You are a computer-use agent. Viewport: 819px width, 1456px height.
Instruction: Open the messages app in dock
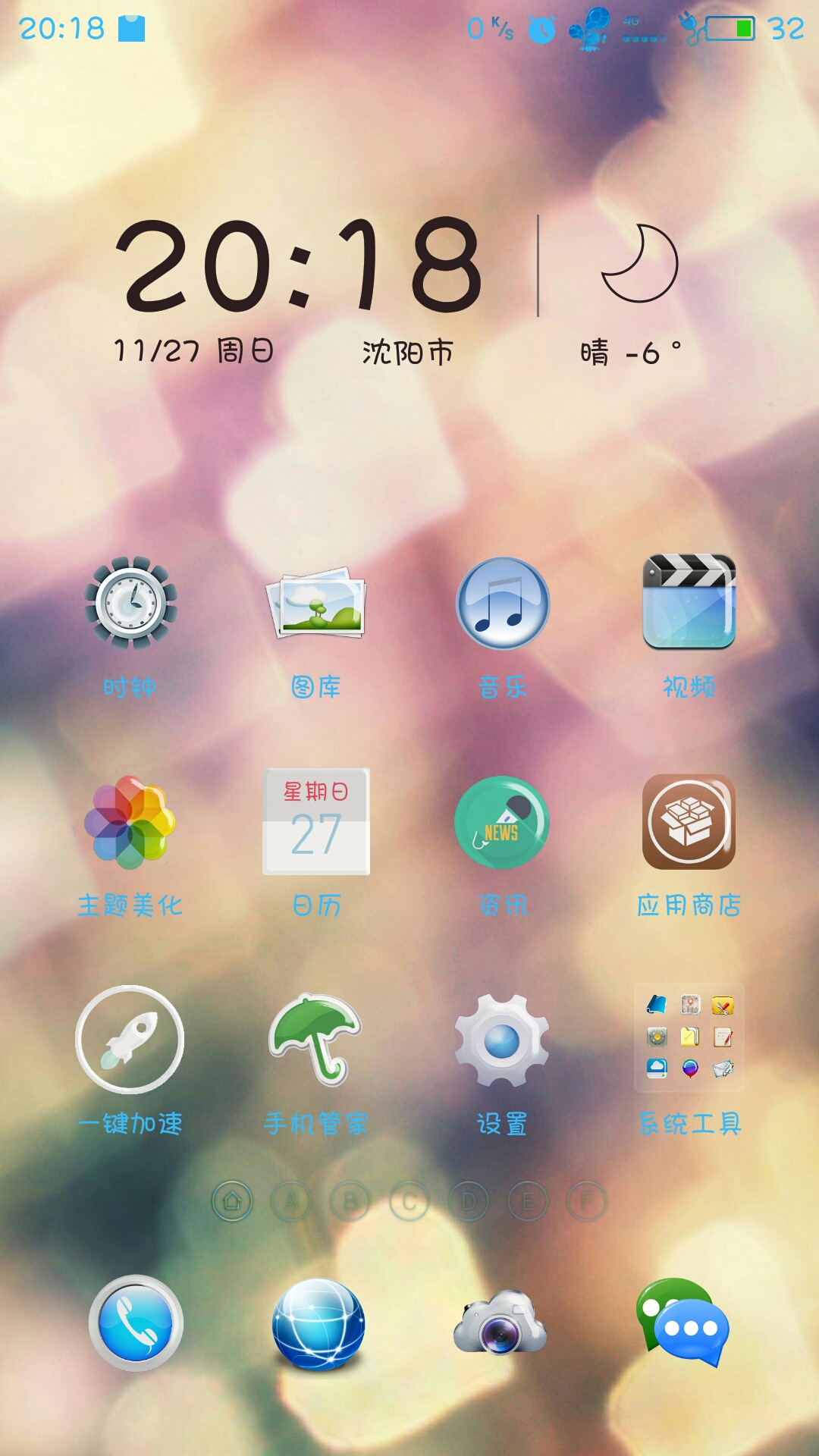tap(683, 1323)
